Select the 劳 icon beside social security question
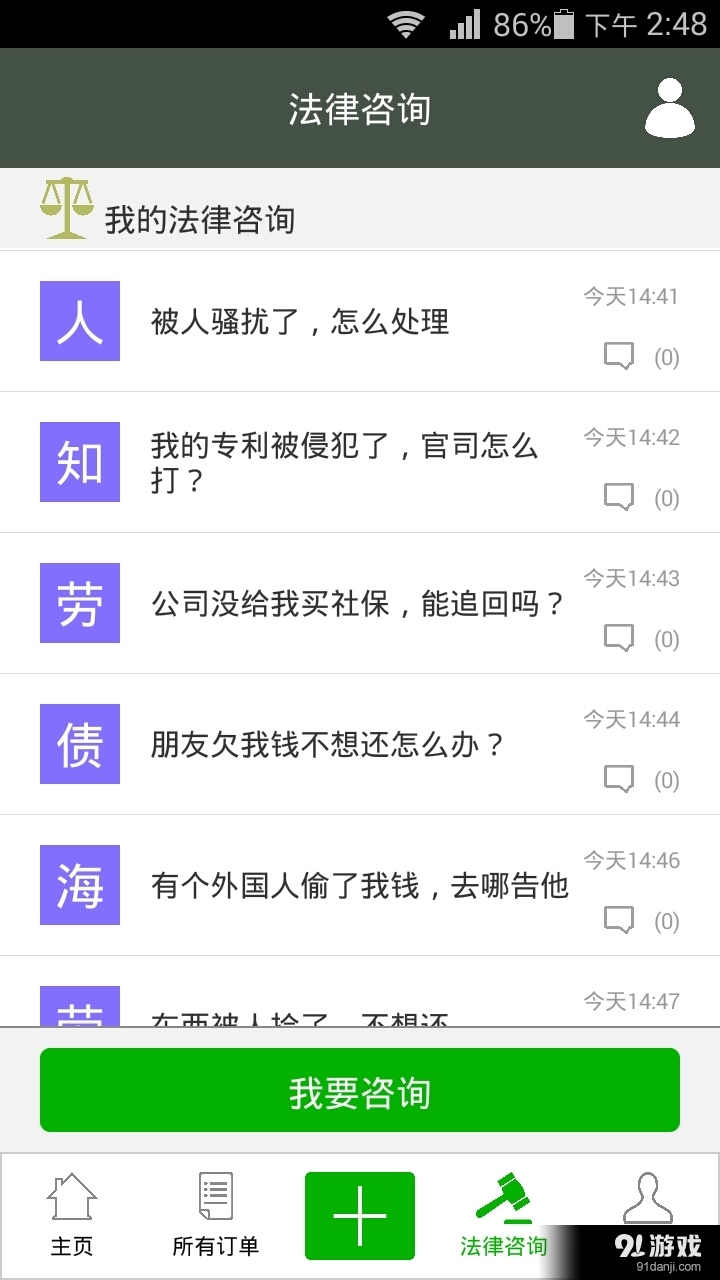The height and width of the screenshot is (1280, 720). (79, 603)
